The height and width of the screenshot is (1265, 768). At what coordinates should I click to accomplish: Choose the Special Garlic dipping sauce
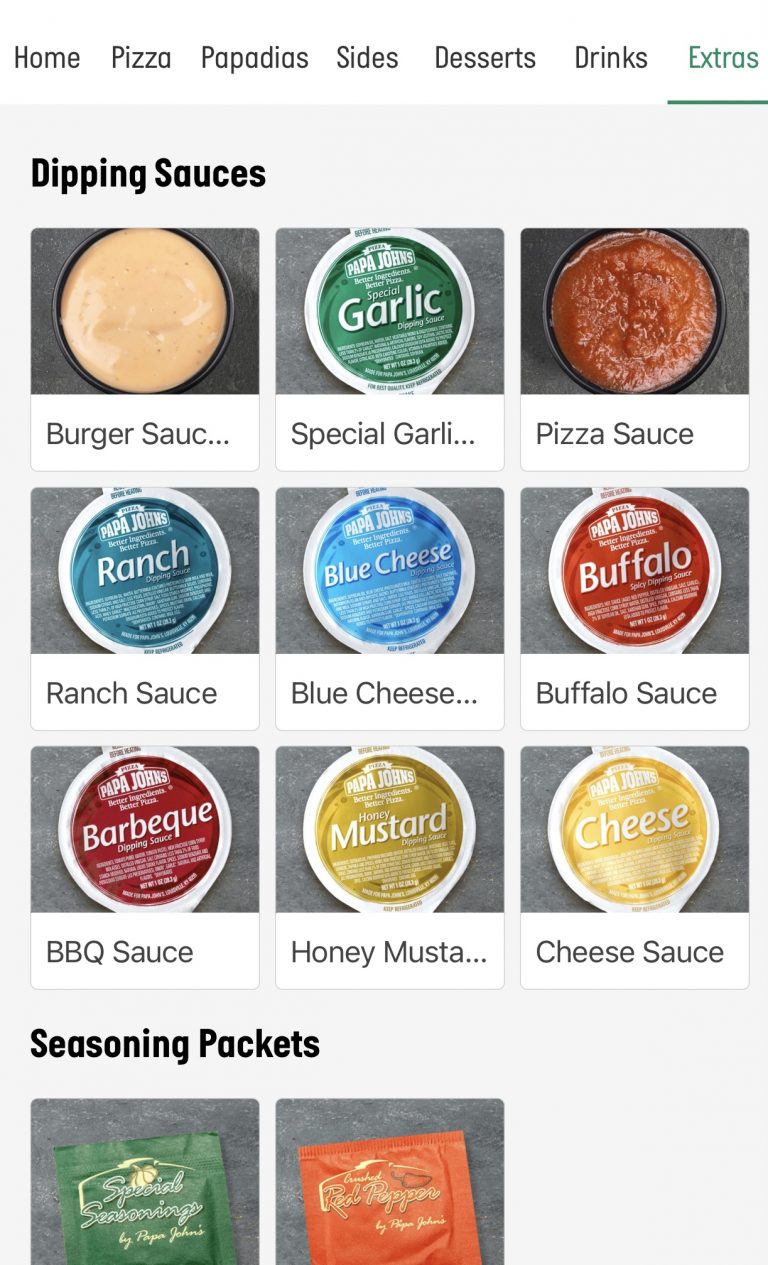[x=390, y=348]
